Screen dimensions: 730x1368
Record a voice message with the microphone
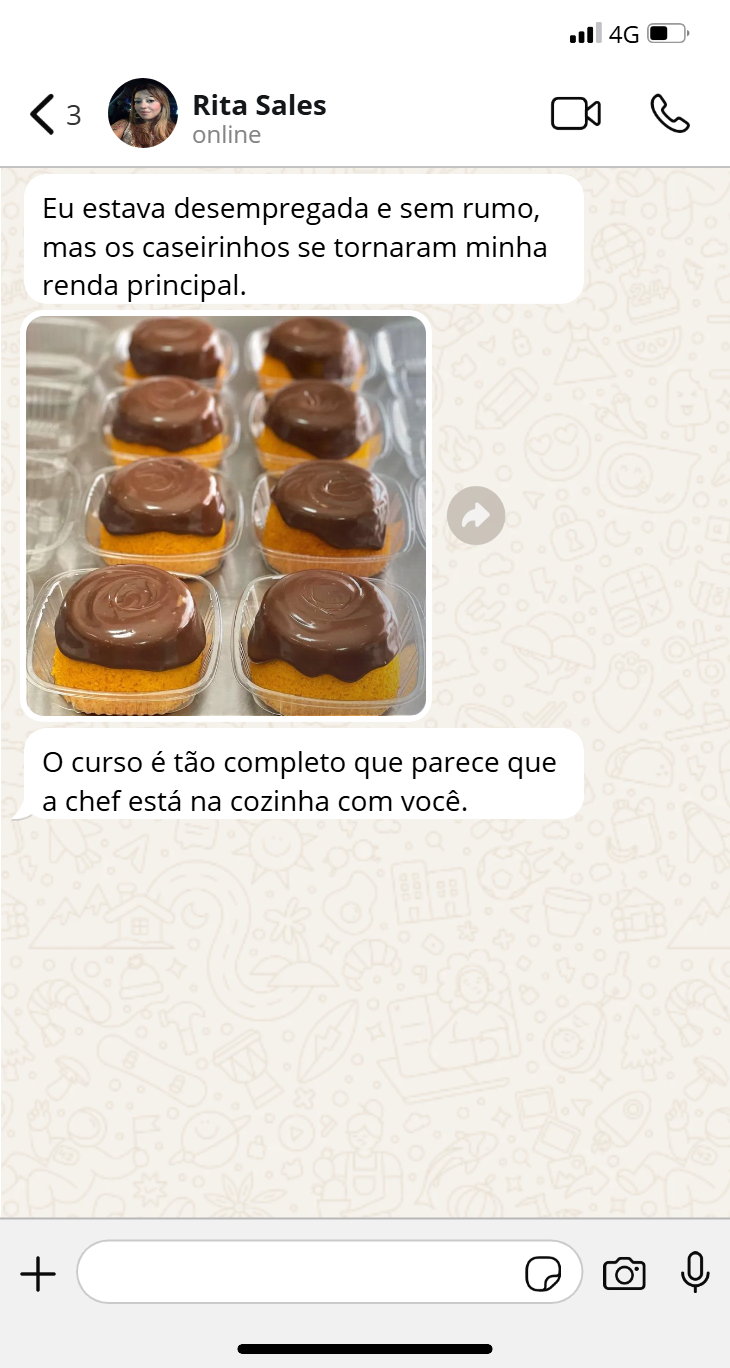tap(695, 1272)
